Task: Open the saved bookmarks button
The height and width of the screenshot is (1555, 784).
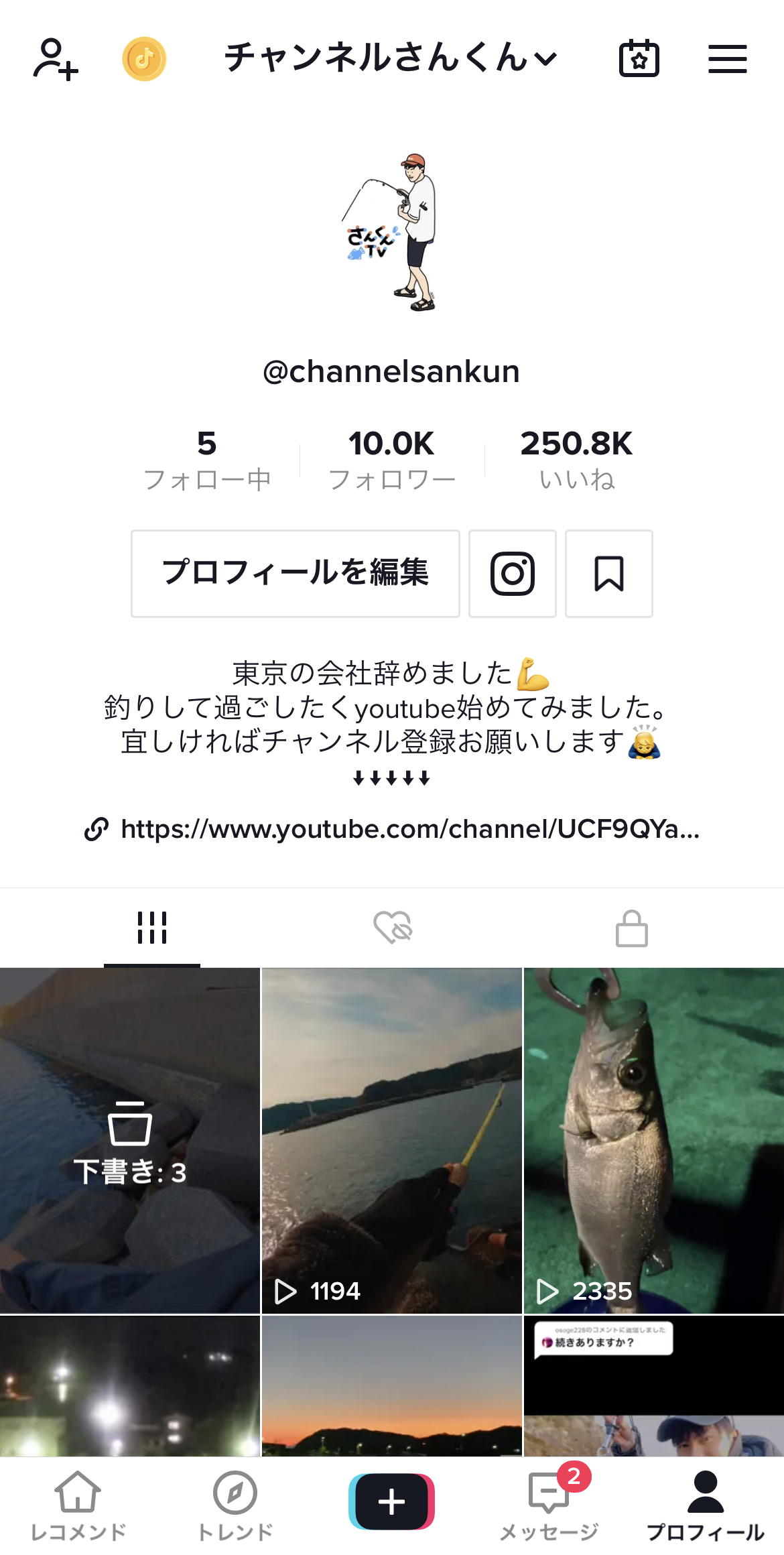Action: (609, 573)
